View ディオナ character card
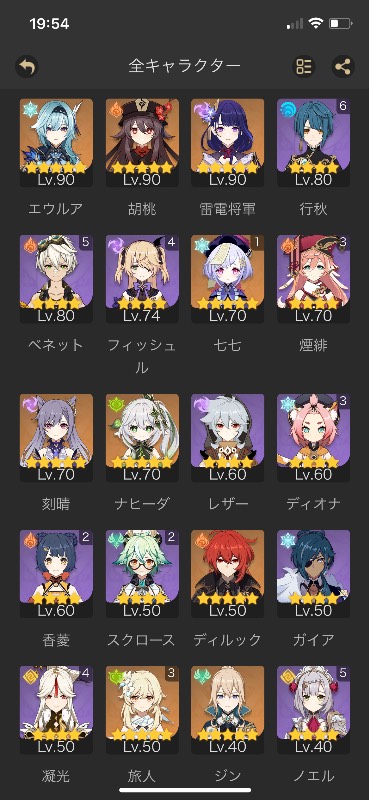 pos(313,438)
